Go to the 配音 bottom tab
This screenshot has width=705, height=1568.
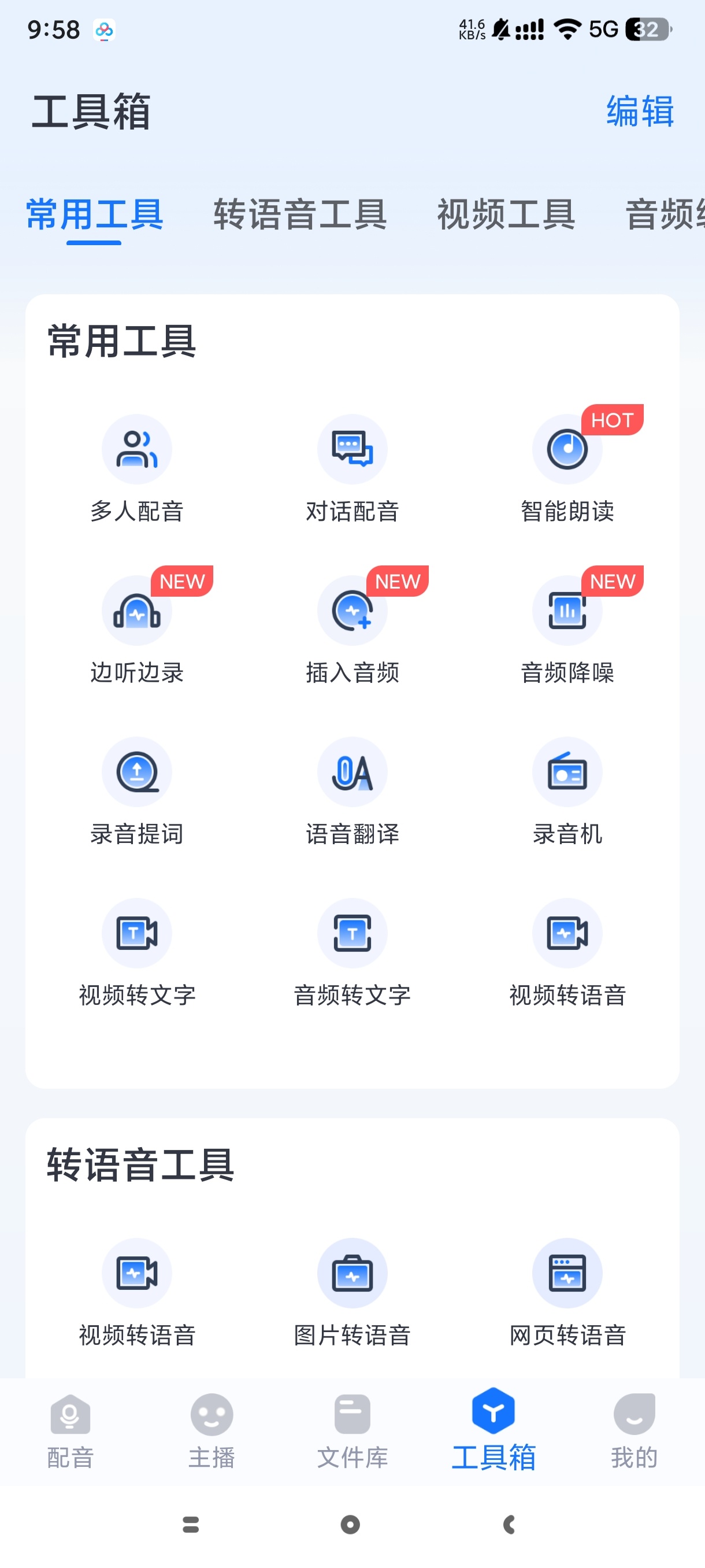point(70,1430)
